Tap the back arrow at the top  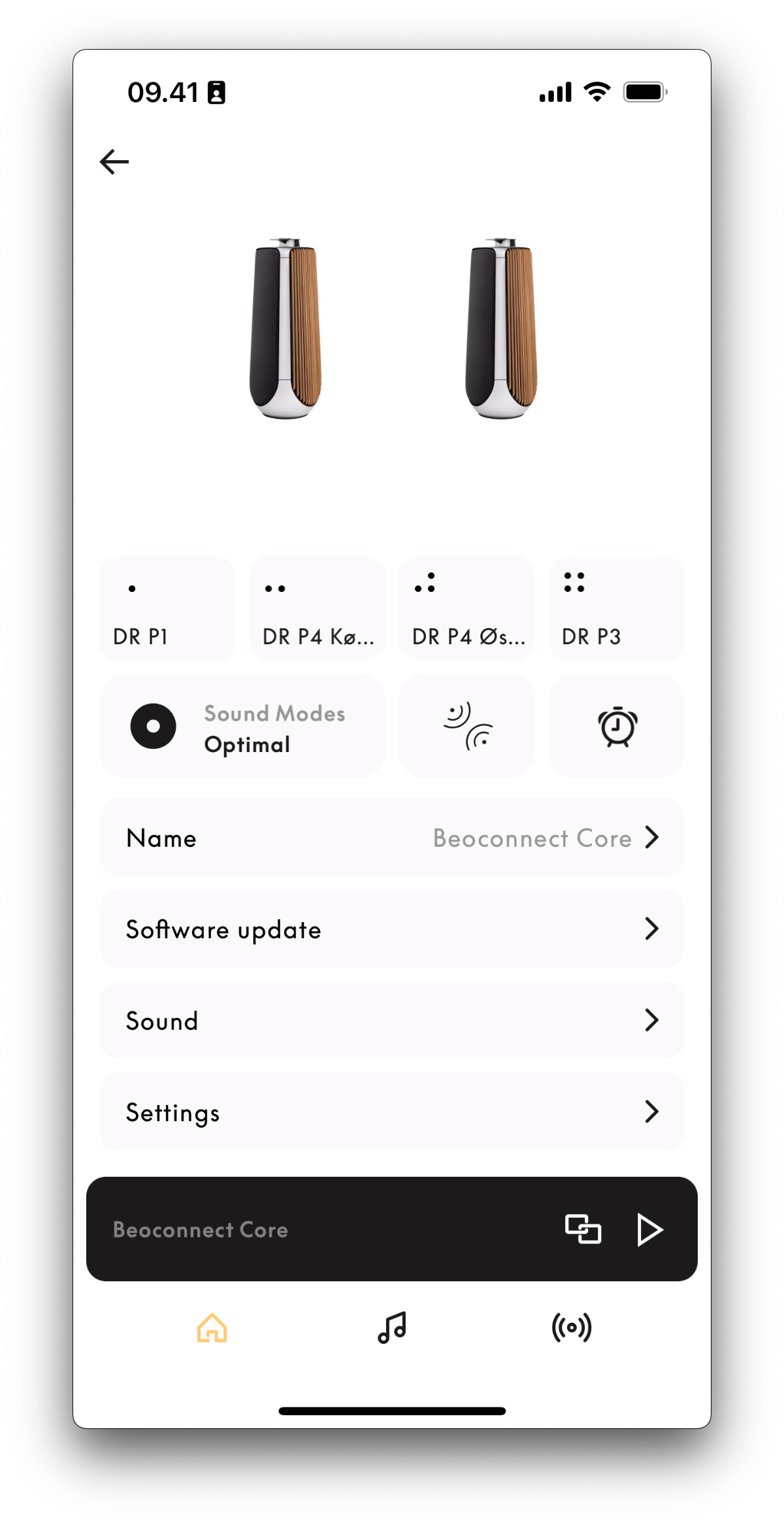[x=114, y=161]
